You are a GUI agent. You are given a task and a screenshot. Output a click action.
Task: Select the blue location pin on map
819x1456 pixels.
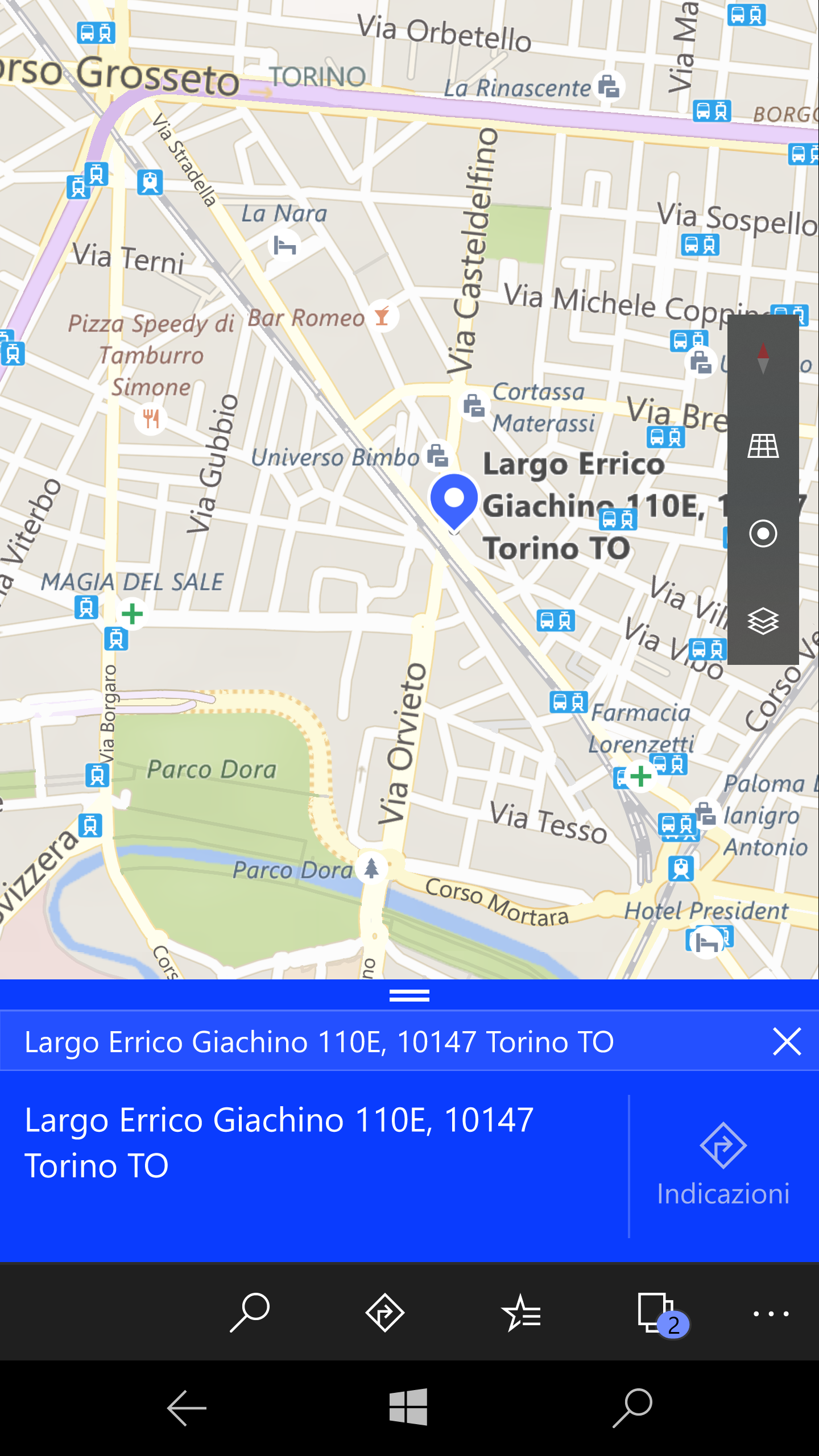[x=453, y=500]
